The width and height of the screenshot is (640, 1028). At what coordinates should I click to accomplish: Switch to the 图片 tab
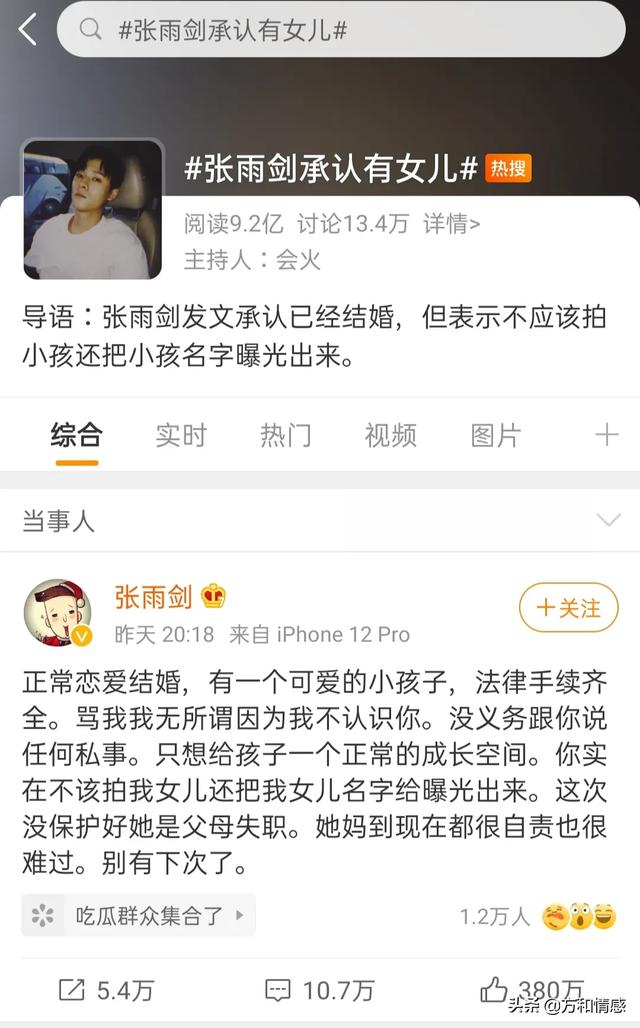pyautogui.click(x=496, y=435)
